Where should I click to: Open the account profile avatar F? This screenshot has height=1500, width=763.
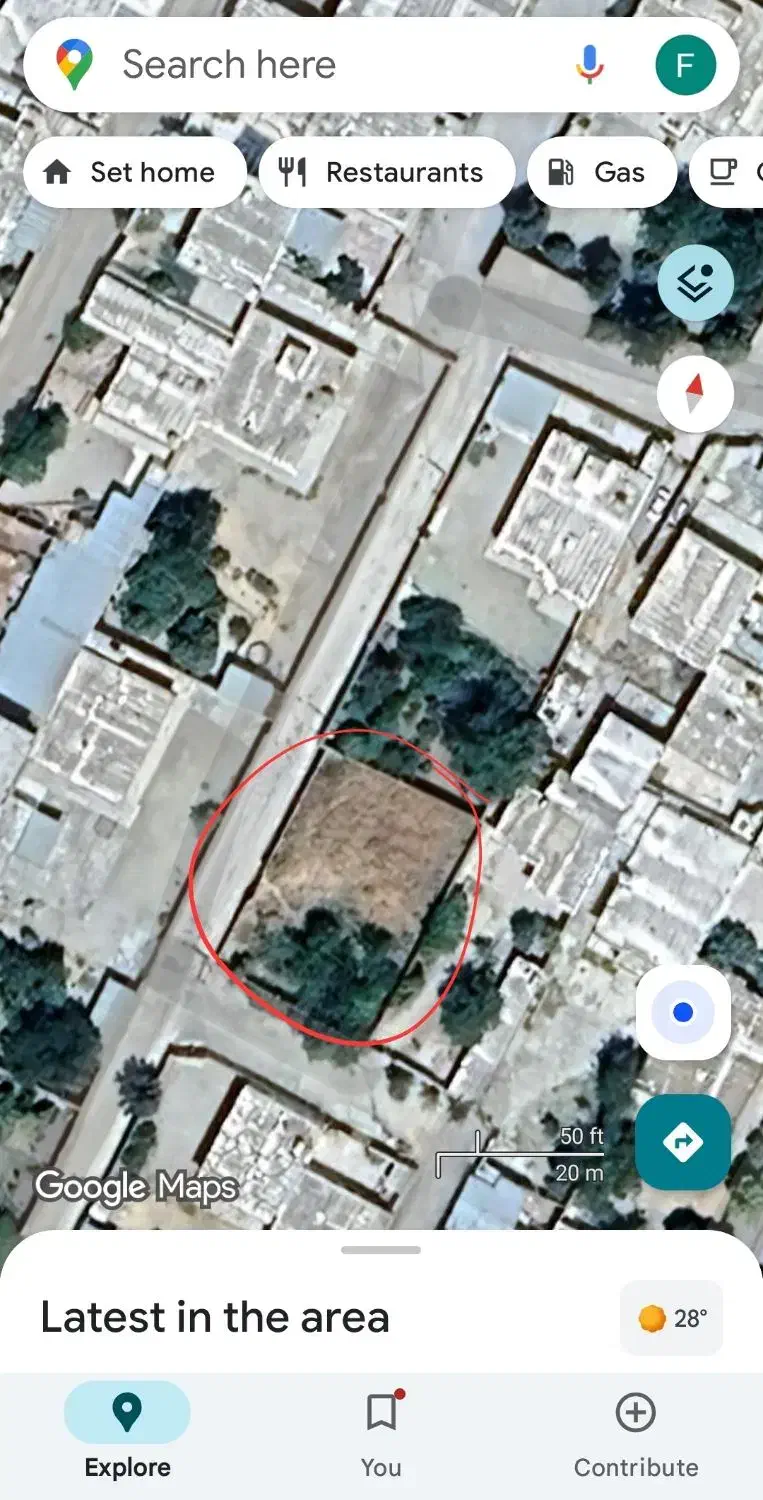coord(685,66)
